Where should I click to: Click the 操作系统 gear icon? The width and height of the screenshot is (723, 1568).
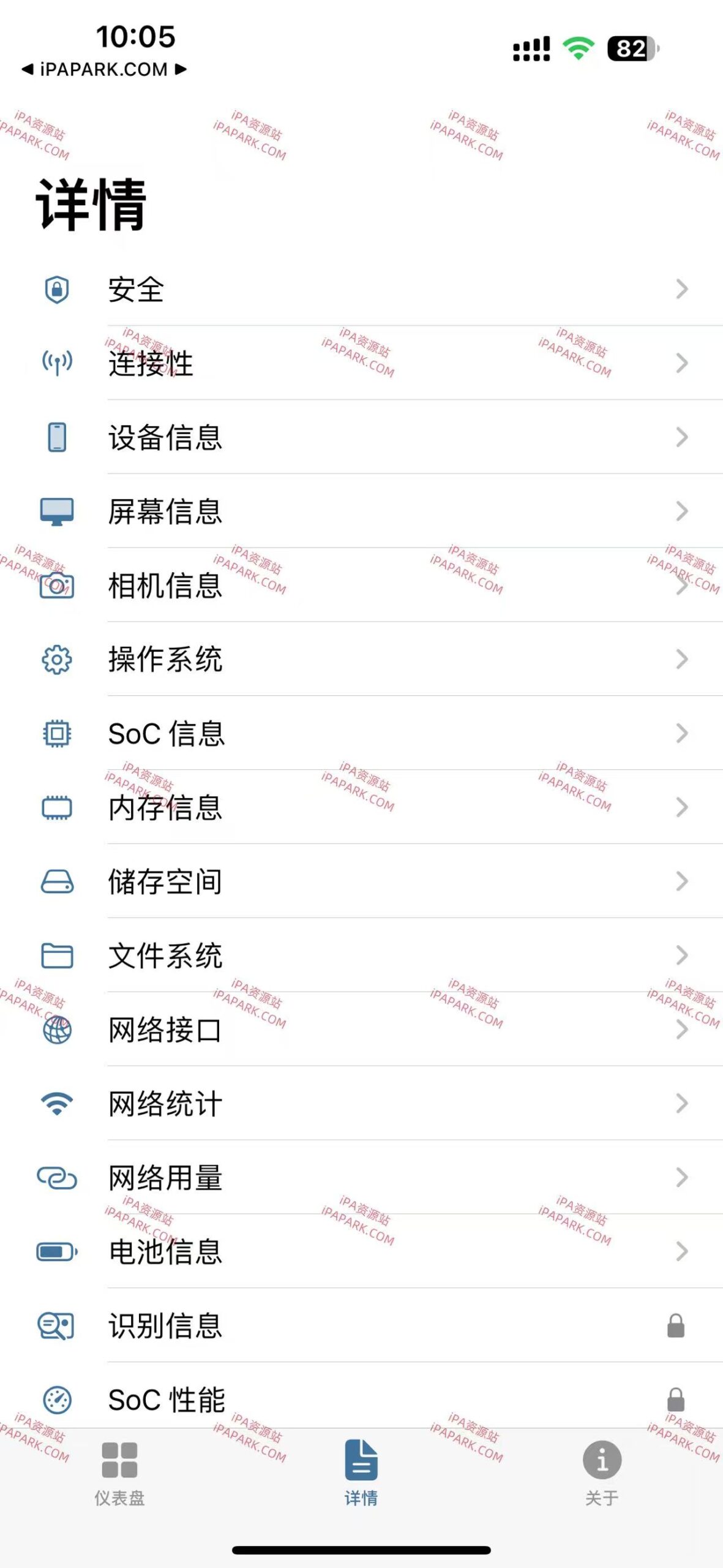(x=56, y=660)
